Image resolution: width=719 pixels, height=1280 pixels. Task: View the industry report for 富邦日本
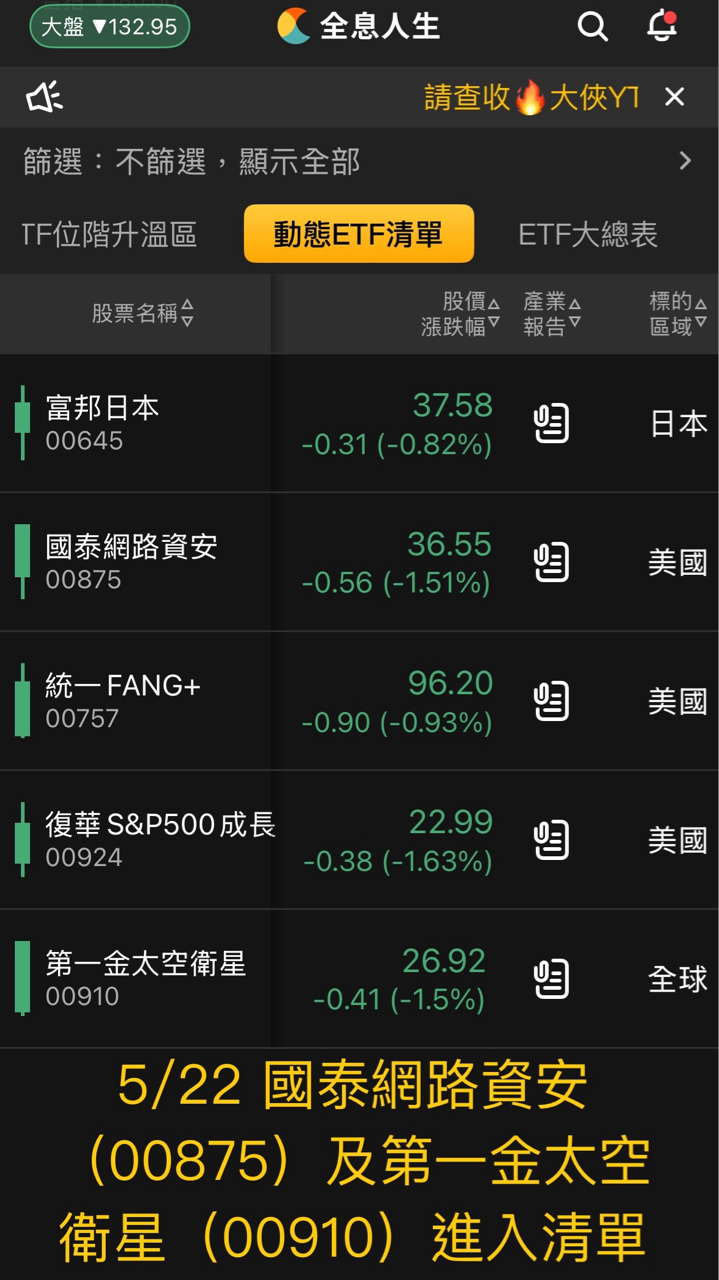(551, 424)
